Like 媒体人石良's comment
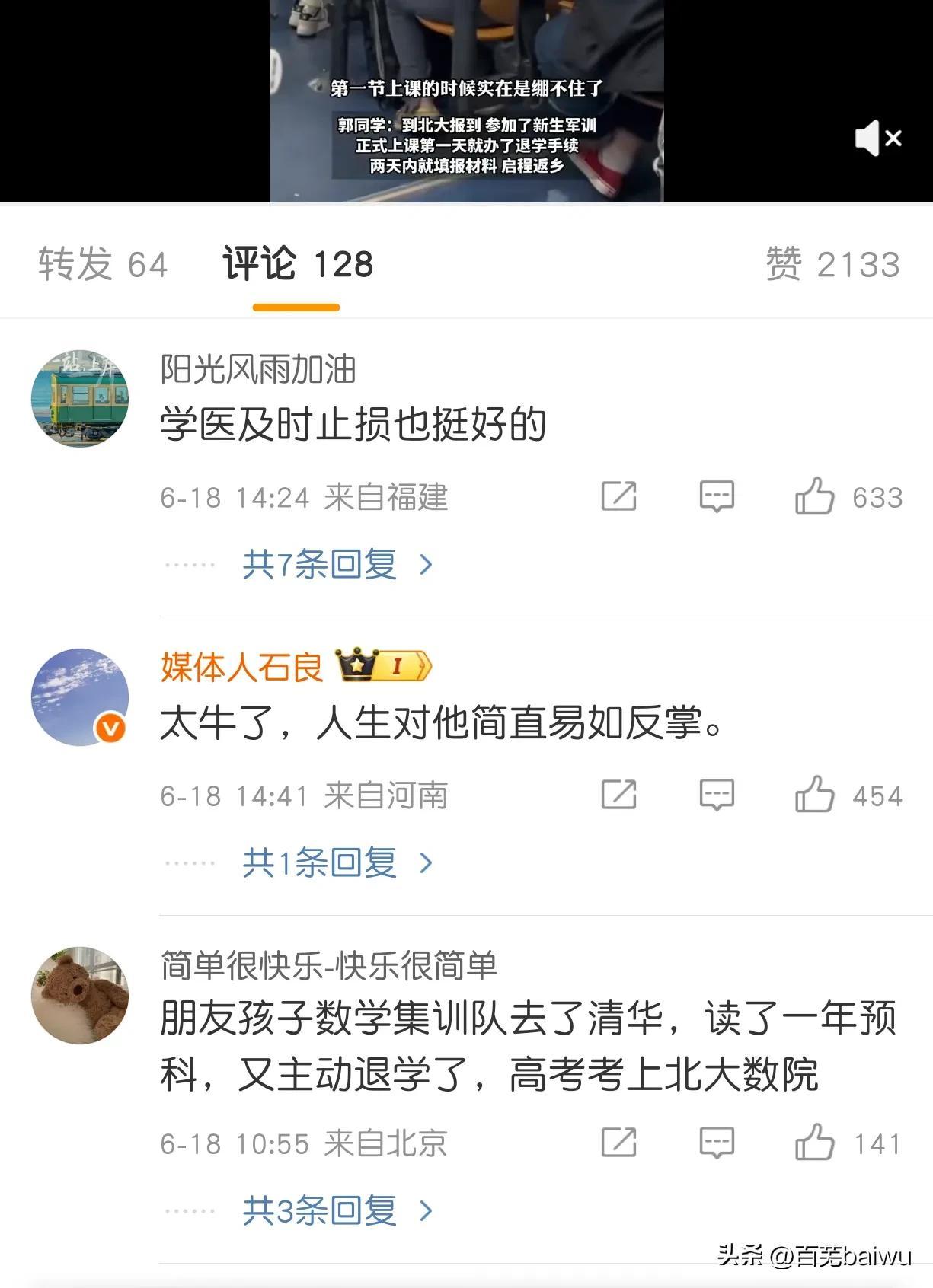 pyautogui.click(x=815, y=795)
